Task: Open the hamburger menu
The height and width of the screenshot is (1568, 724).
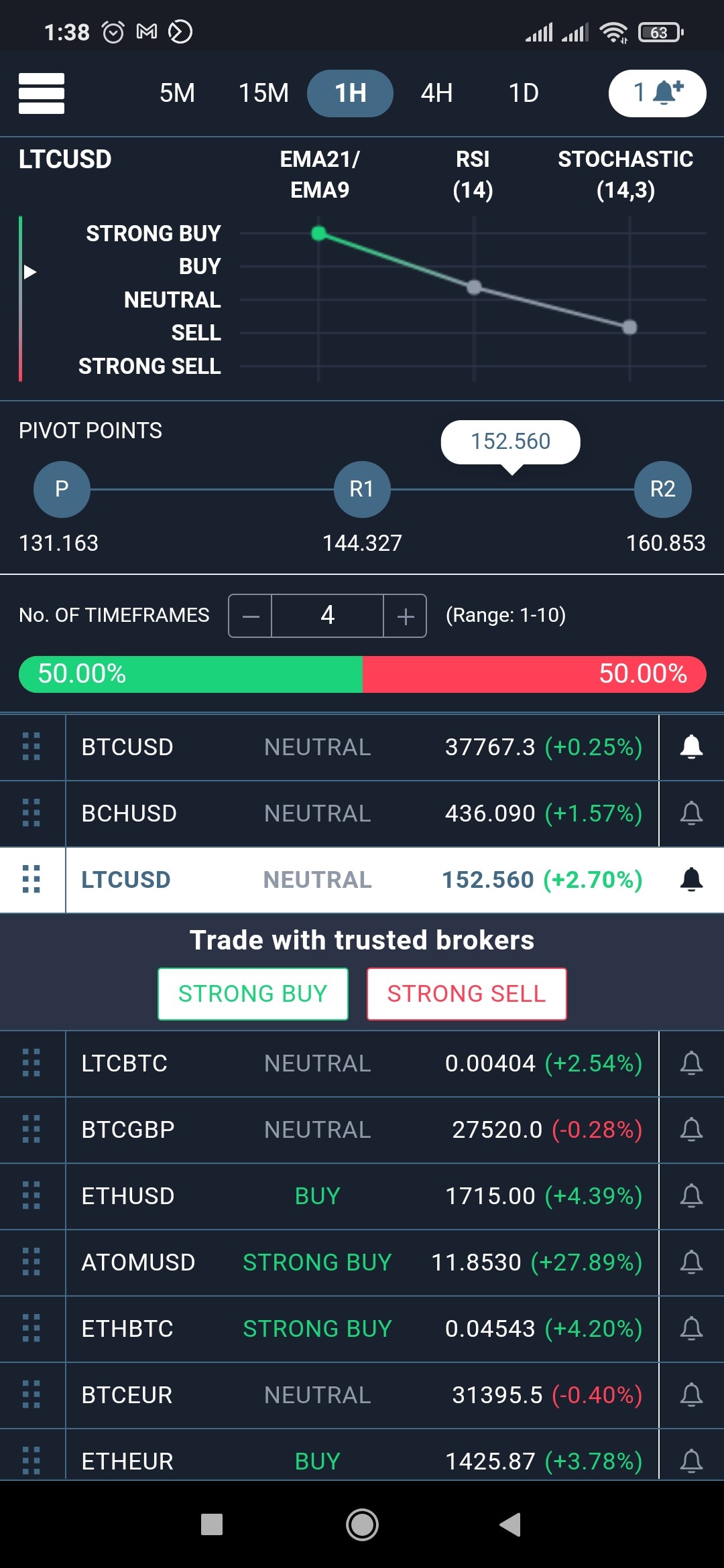Action: coord(42,93)
